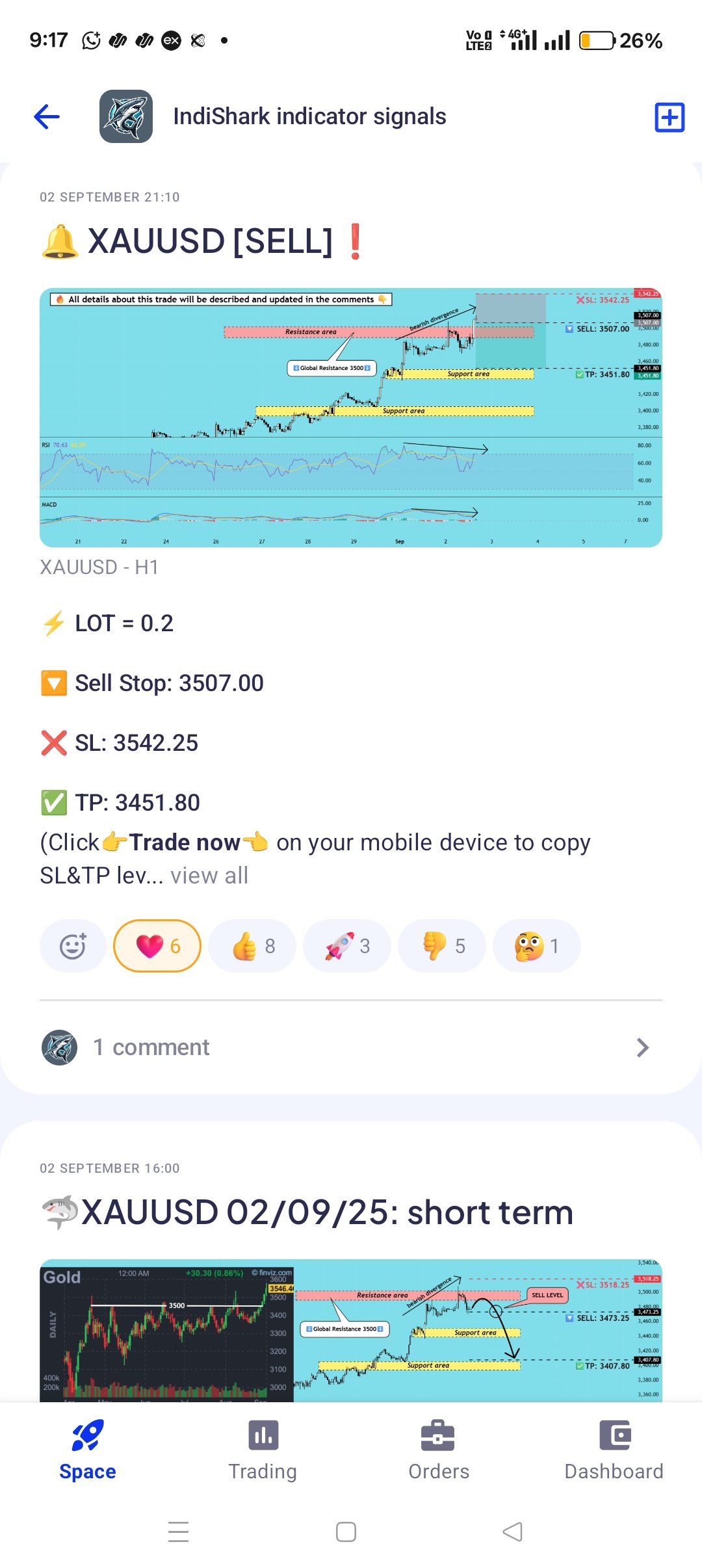
Task: Toggle the heart reaction with 6
Action: [157, 946]
